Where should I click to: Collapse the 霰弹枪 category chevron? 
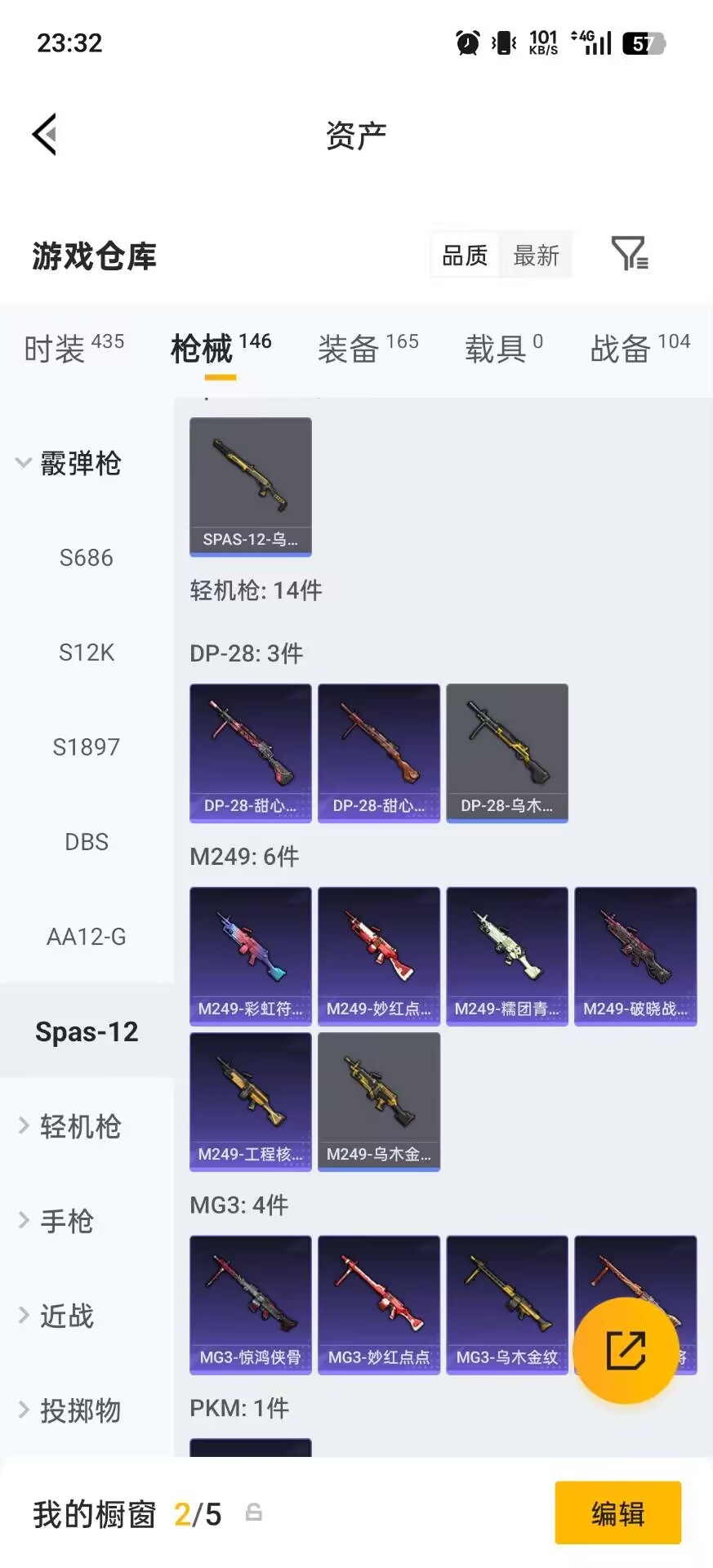click(x=23, y=463)
